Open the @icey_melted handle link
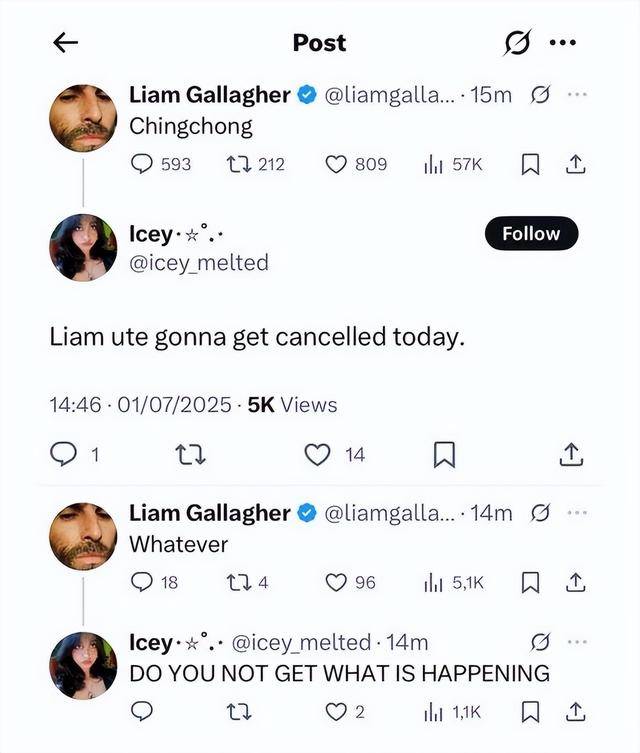 [199, 262]
